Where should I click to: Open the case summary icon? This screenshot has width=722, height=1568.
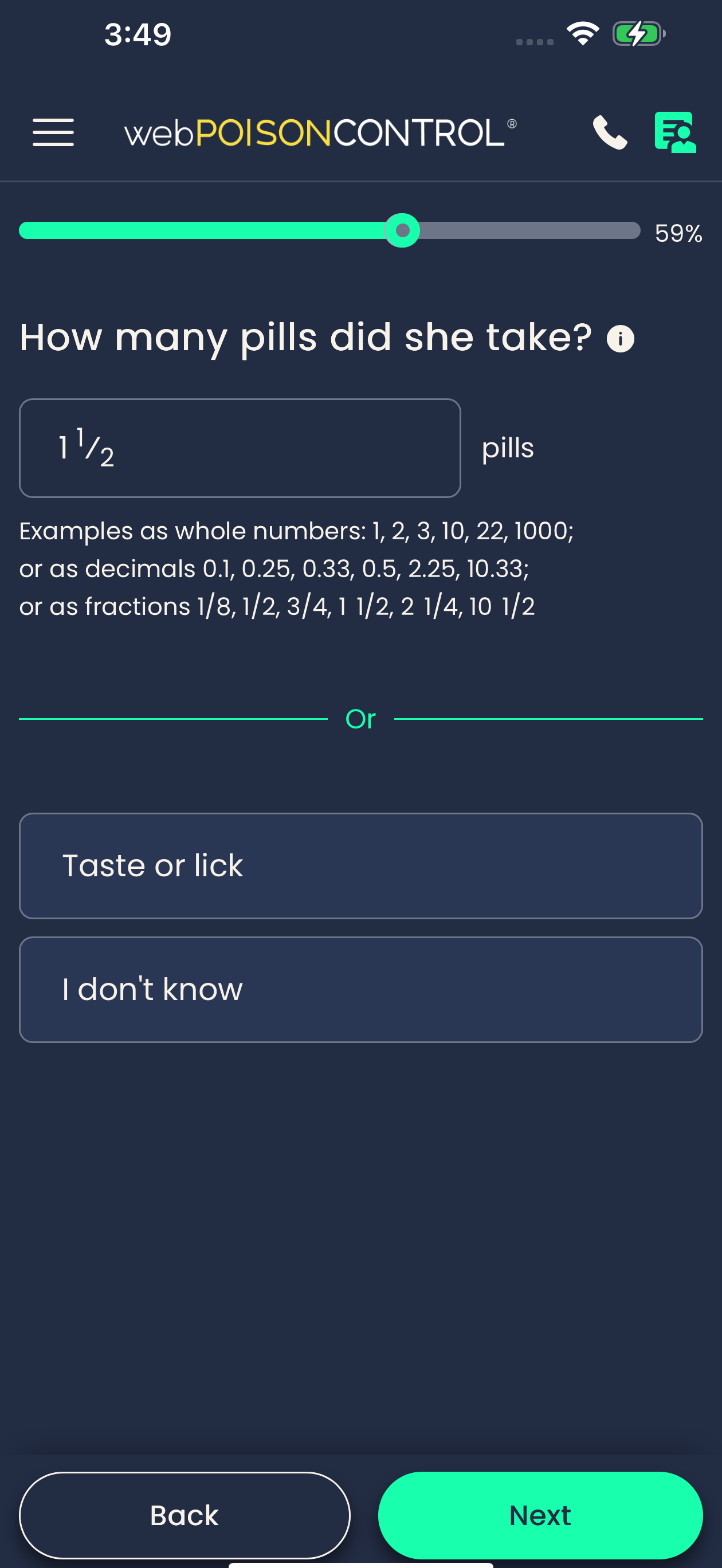[674, 132]
